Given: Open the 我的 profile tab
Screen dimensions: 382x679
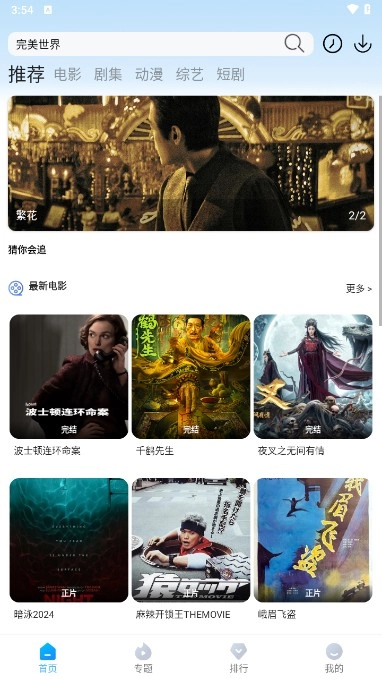Looking at the screenshot, I should pyautogui.click(x=334, y=658).
